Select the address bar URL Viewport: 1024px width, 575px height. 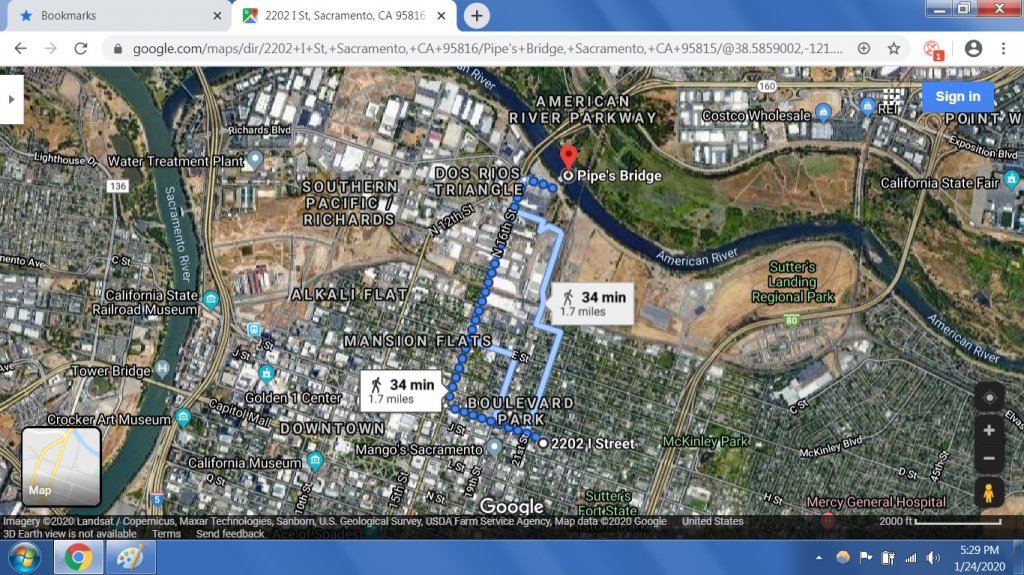pos(480,48)
